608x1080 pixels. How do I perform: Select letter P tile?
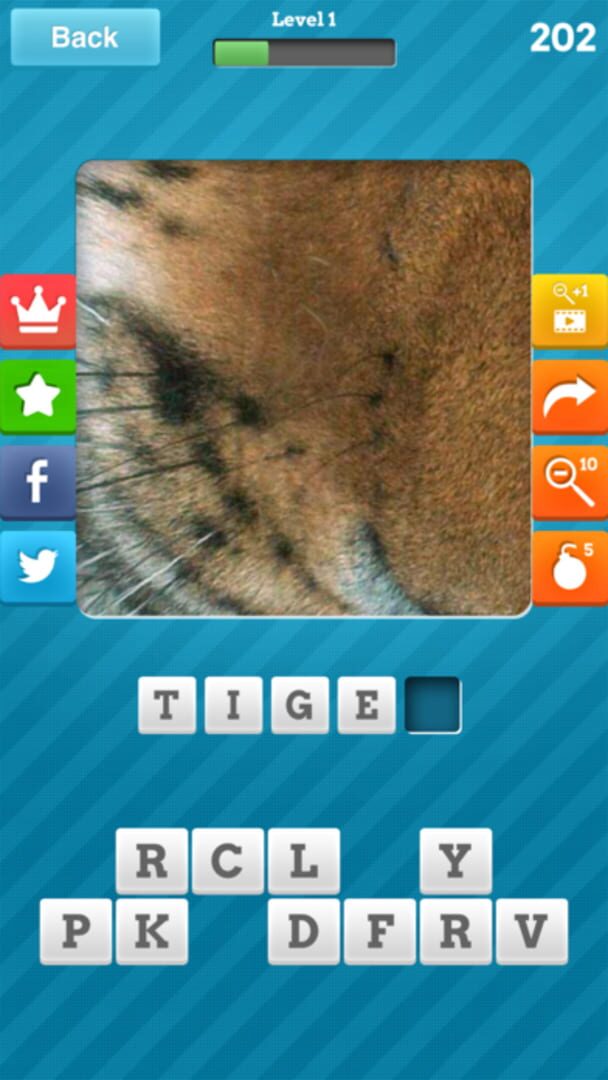[76, 931]
